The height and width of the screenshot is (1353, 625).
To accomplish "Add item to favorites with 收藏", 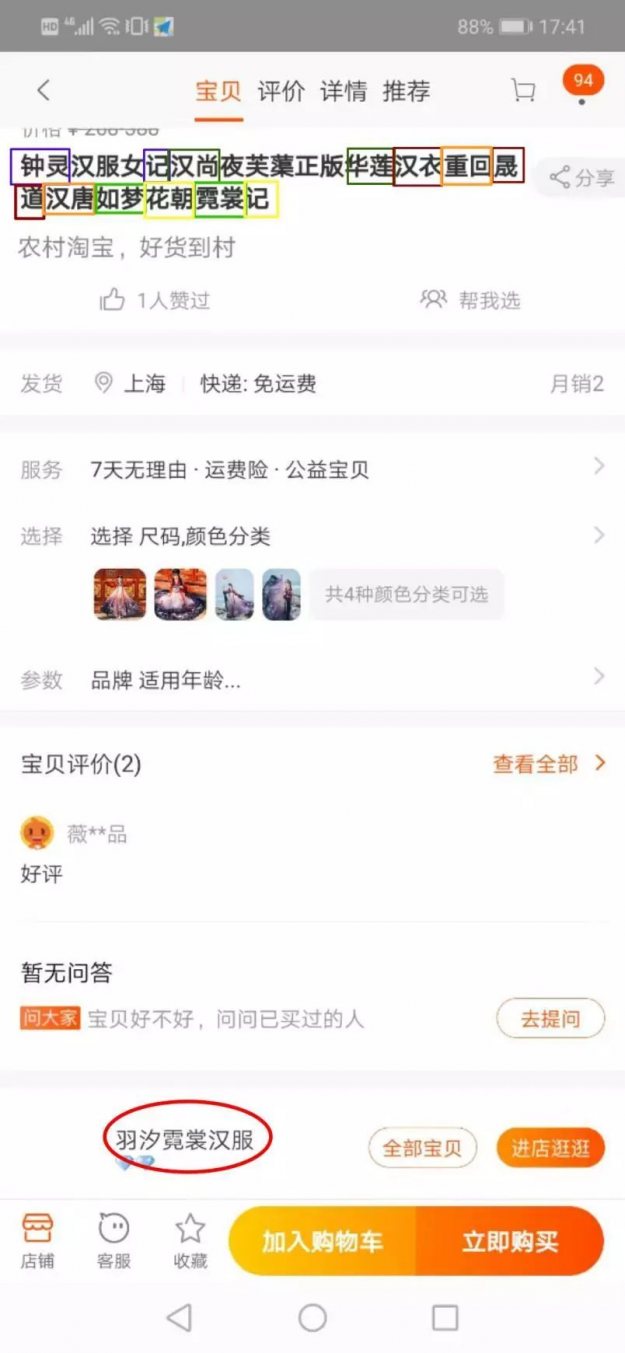I will (x=190, y=1240).
